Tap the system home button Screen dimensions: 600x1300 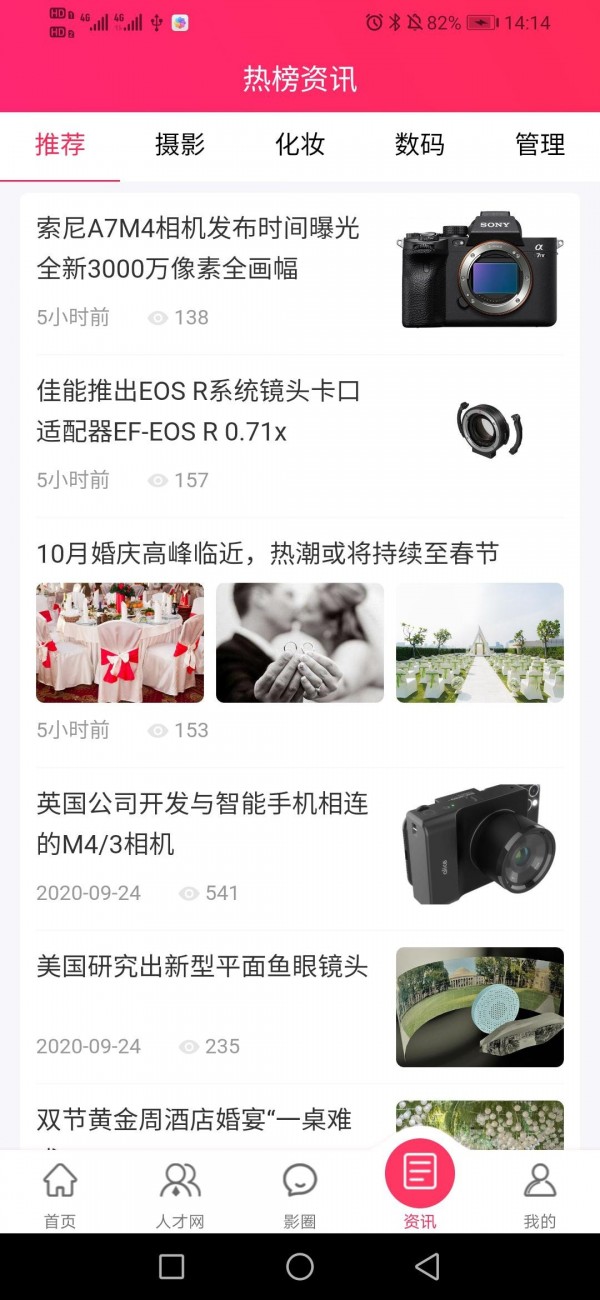click(x=300, y=1267)
